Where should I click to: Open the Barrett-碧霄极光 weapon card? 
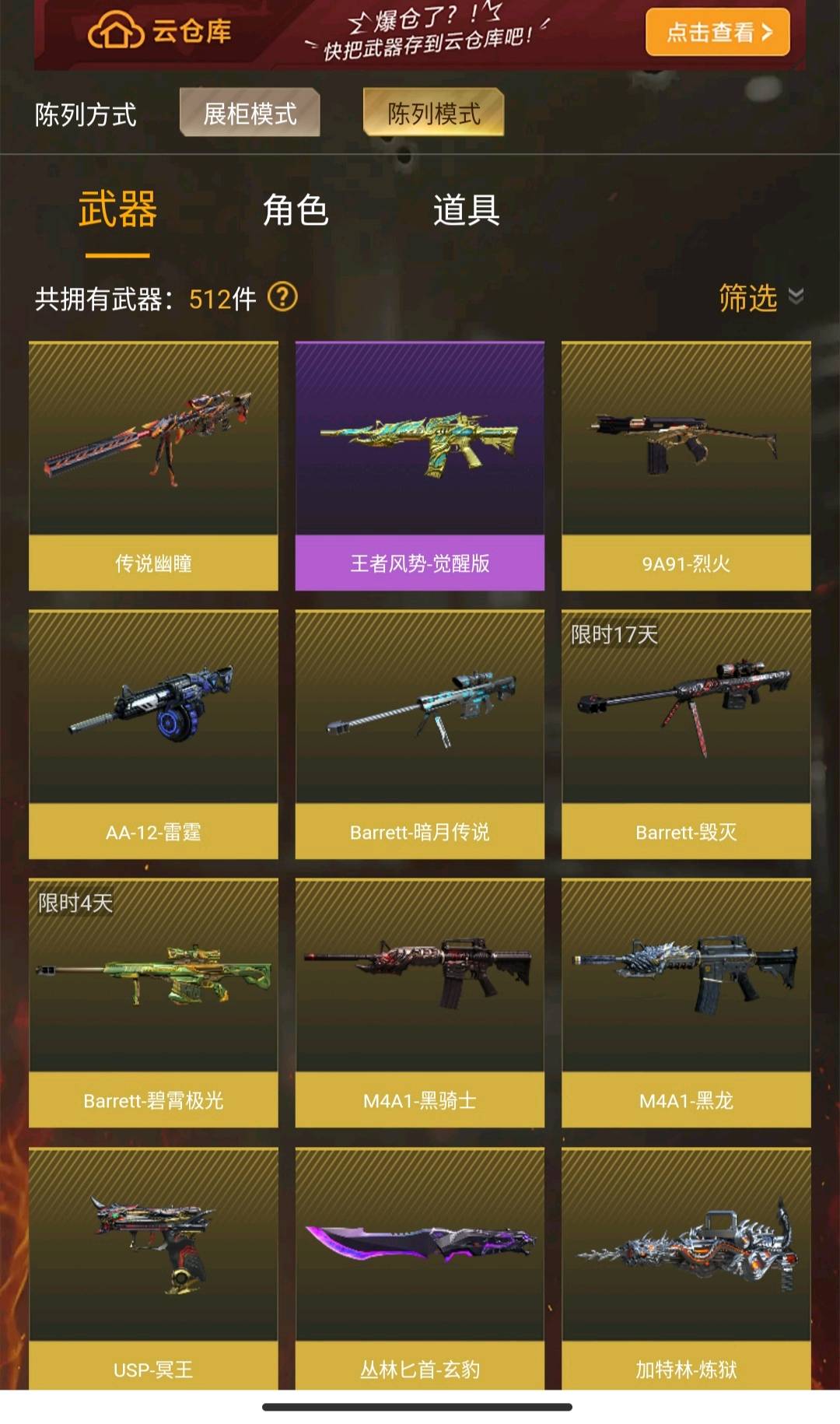[x=153, y=1002]
